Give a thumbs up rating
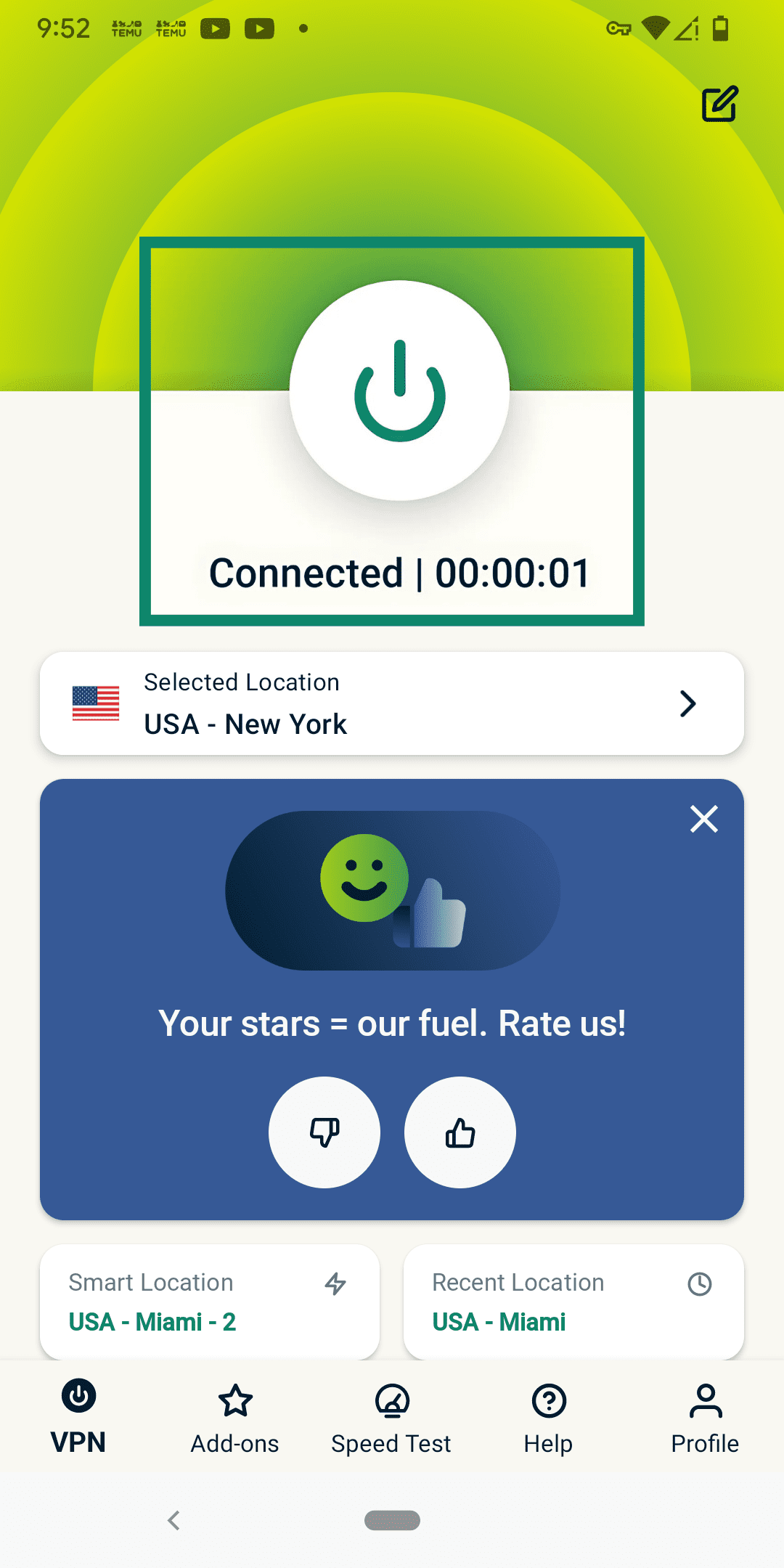Image resolution: width=784 pixels, height=1568 pixels. [x=460, y=1132]
